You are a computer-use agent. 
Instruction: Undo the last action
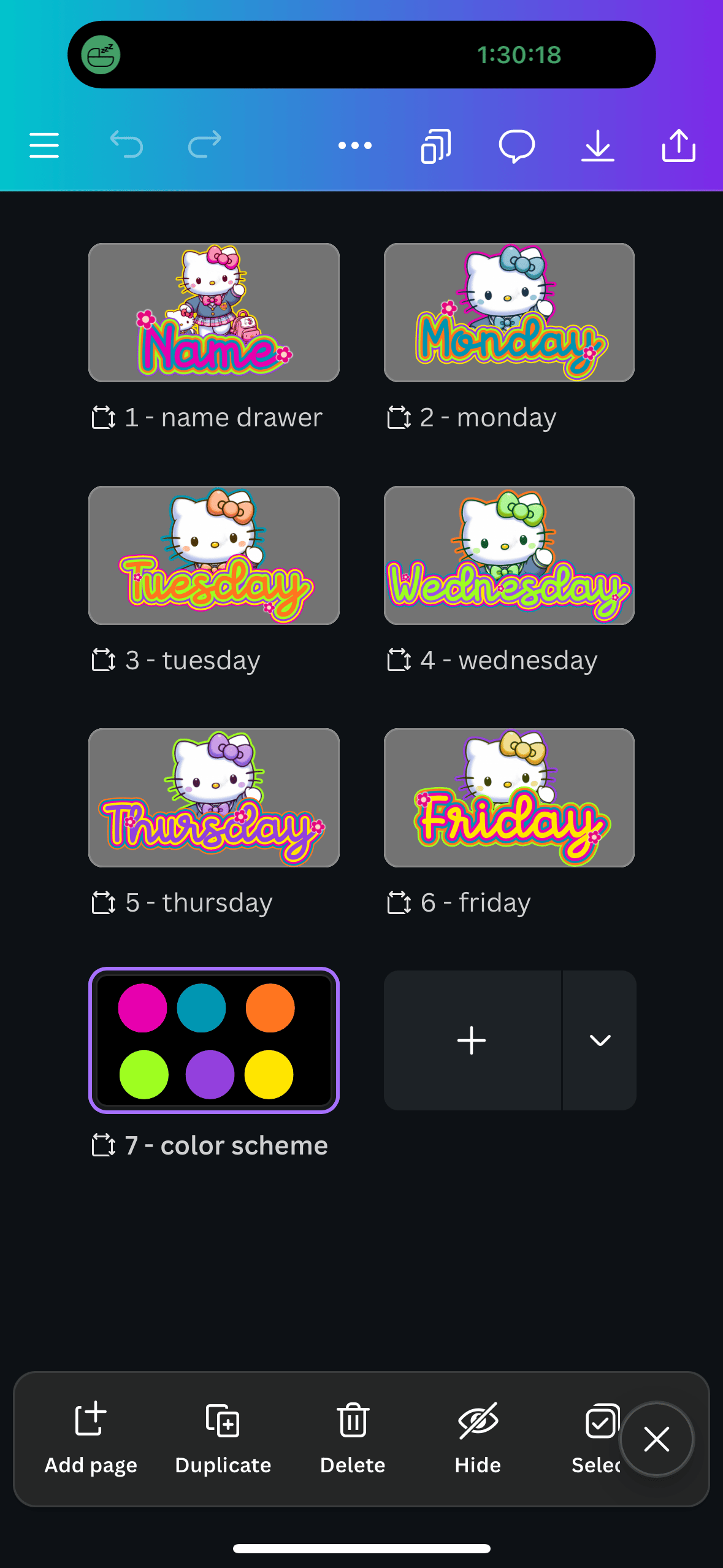tap(126, 146)
